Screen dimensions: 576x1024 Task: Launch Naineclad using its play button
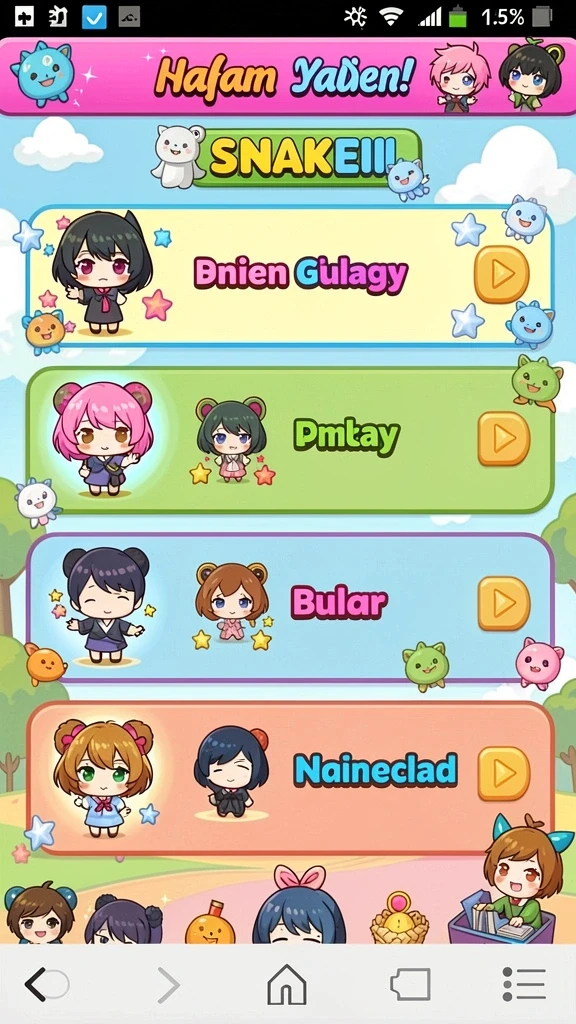[504, 774]
